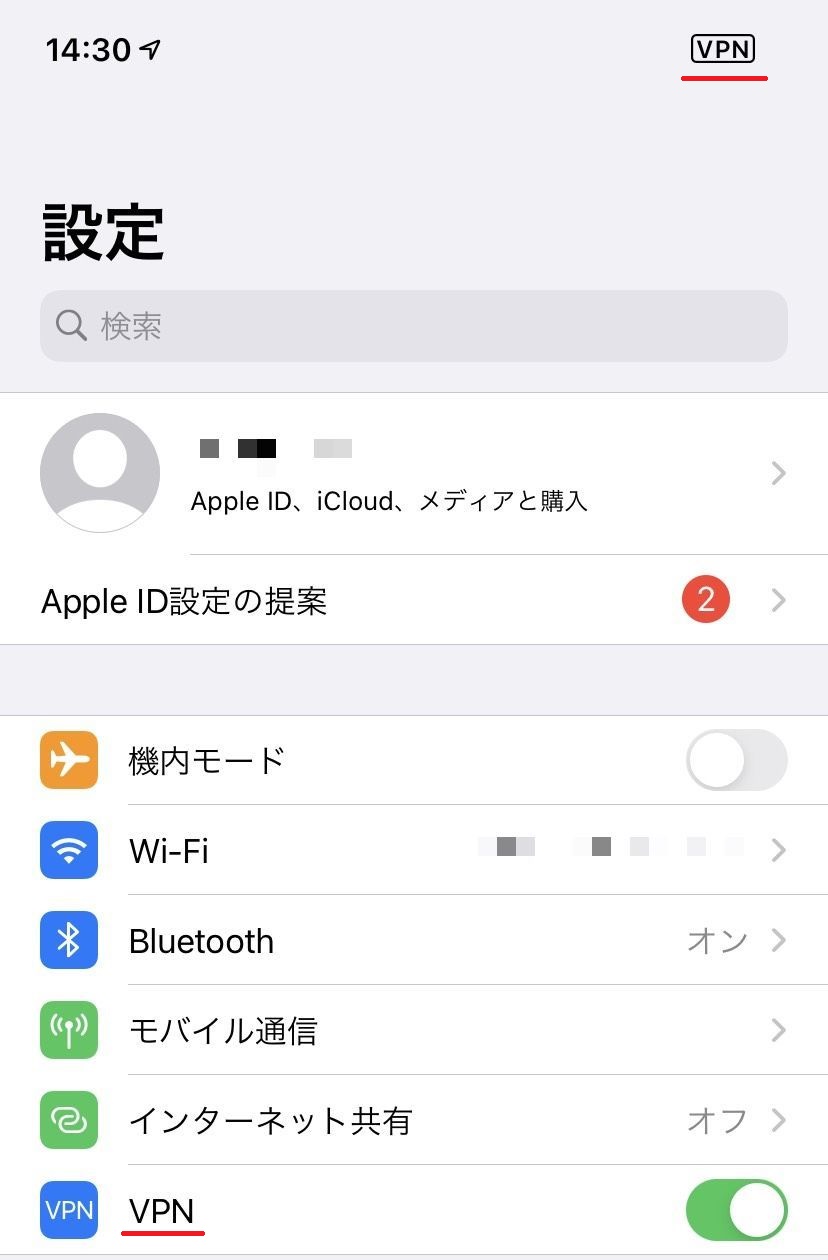The height and width of the screenshot is (1260, 828).
Task: Disable the VPN switch
Action: 736,1211
